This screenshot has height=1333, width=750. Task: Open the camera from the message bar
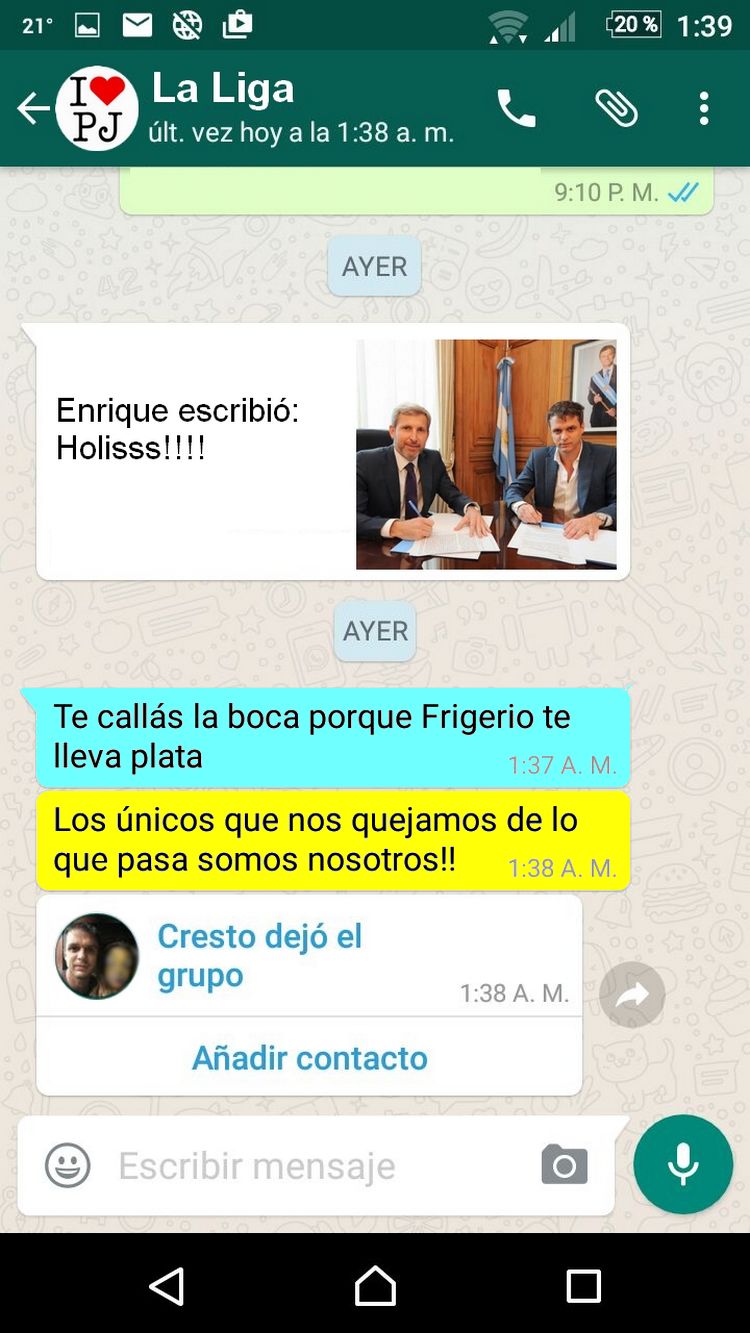click(564, 1166)
